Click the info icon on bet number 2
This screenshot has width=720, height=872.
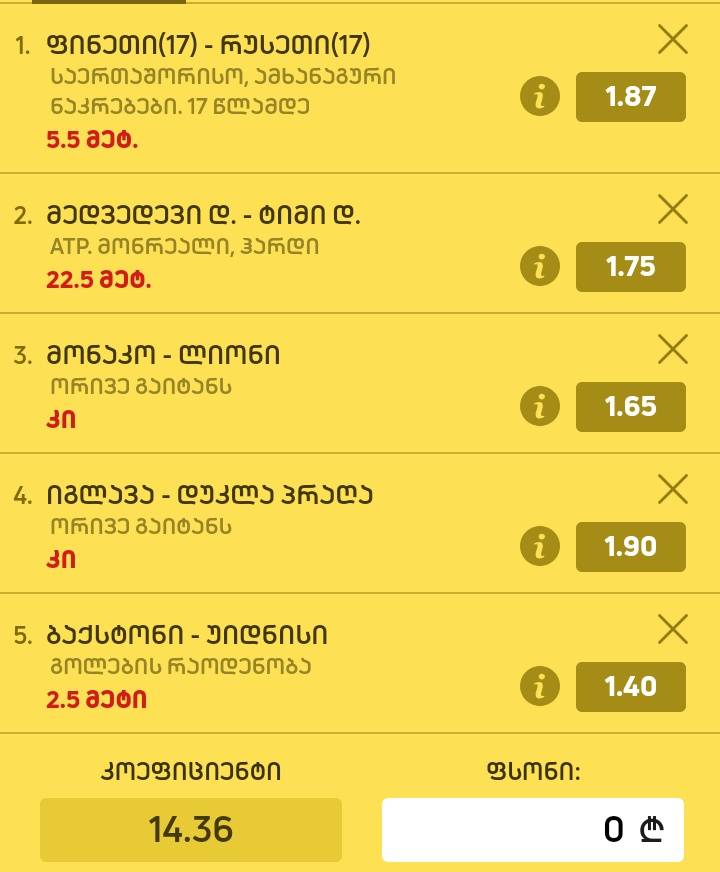click(x=538, y=267)
